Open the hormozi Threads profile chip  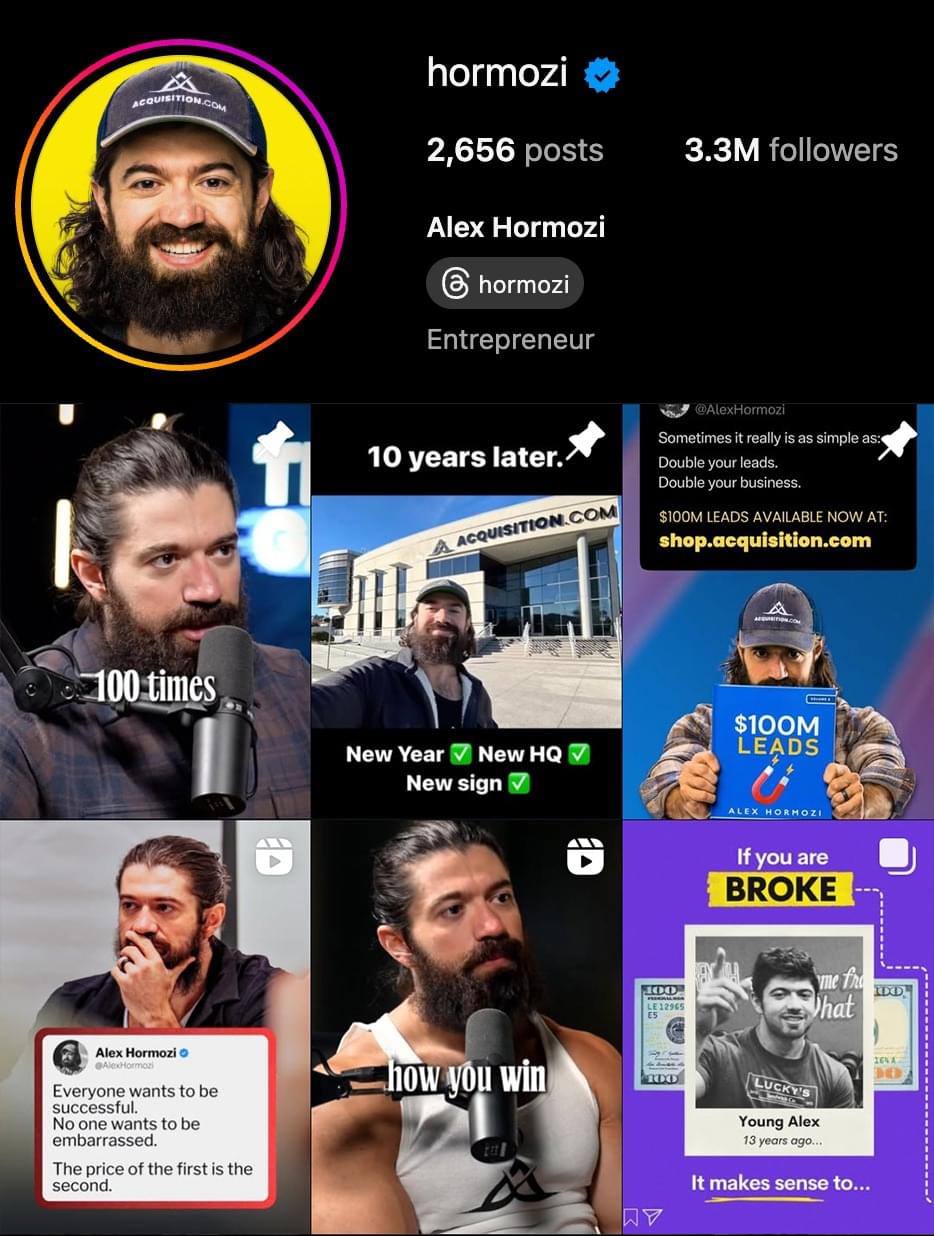coord(505,285)
